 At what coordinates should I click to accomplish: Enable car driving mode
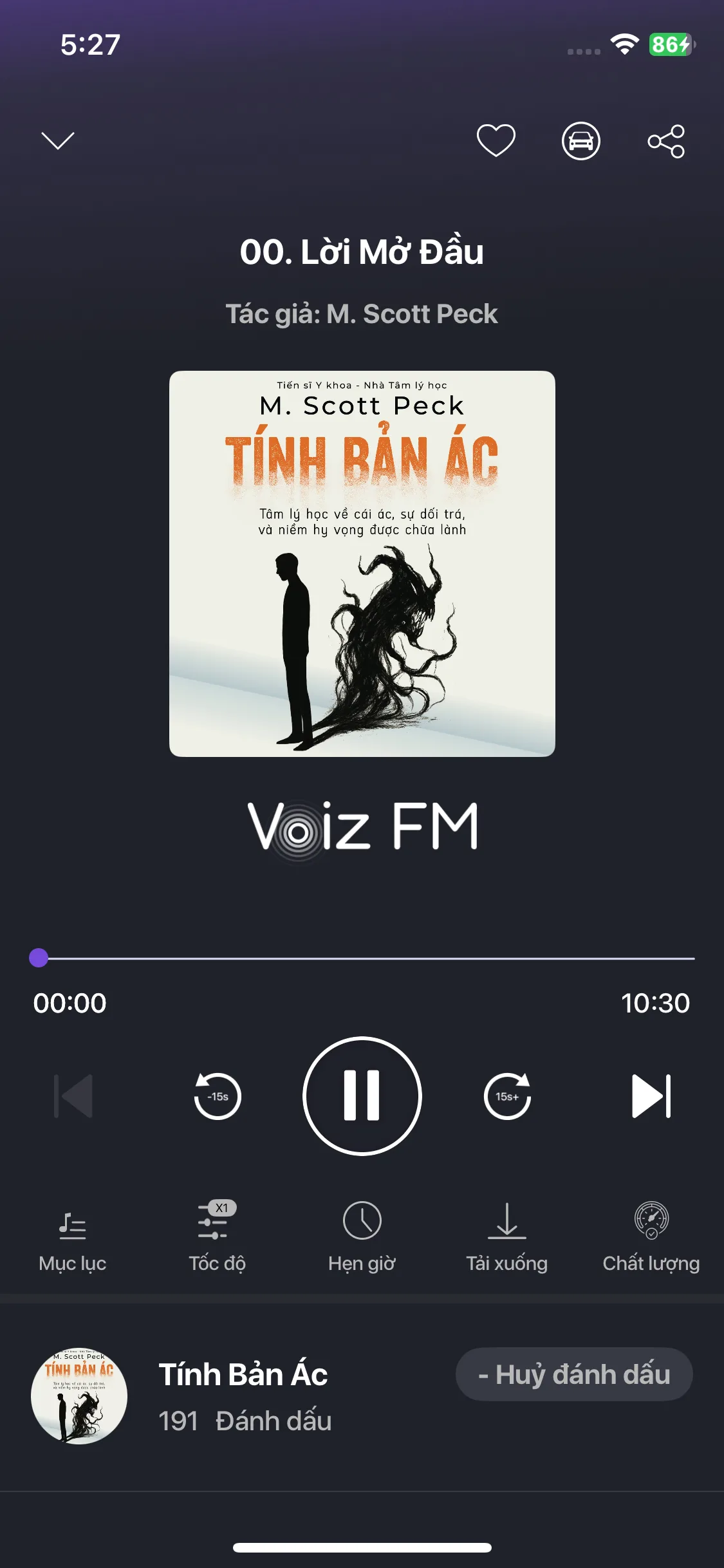pos(580,140)
